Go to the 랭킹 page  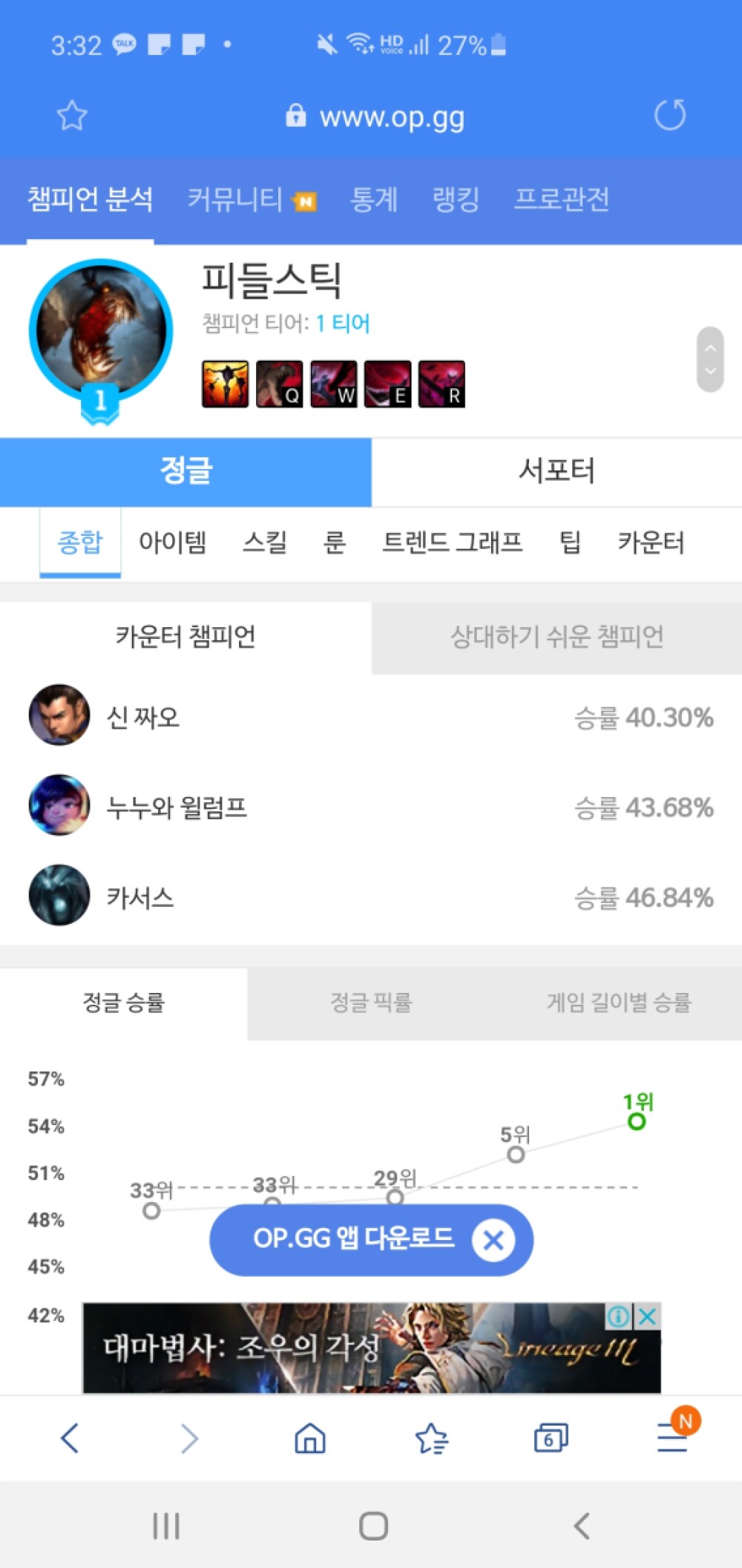click(456, 199)
